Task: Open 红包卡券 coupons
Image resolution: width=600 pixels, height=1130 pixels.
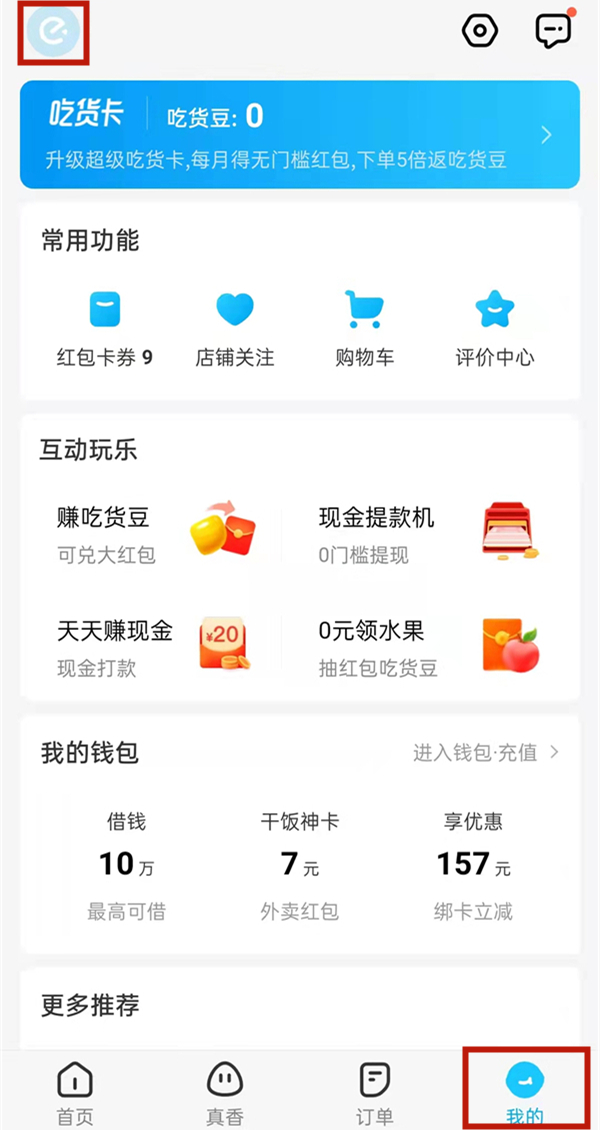Action: 105,328
